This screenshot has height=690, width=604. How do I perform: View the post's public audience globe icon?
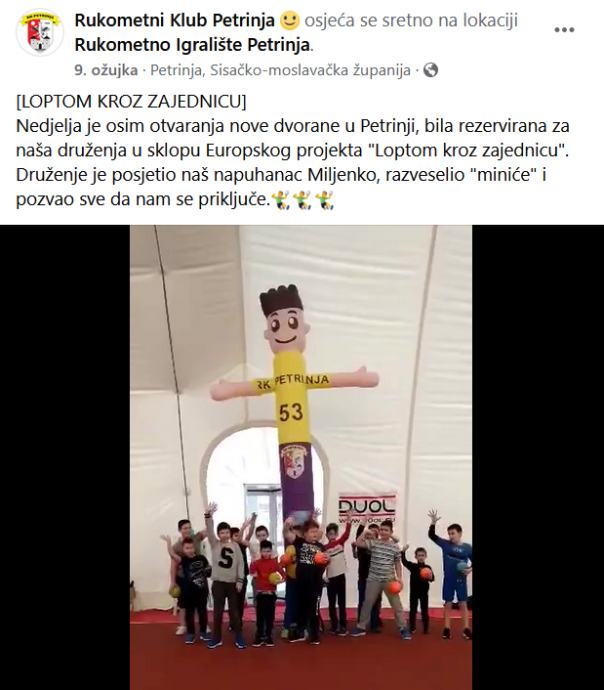click(x=430, y=70)
